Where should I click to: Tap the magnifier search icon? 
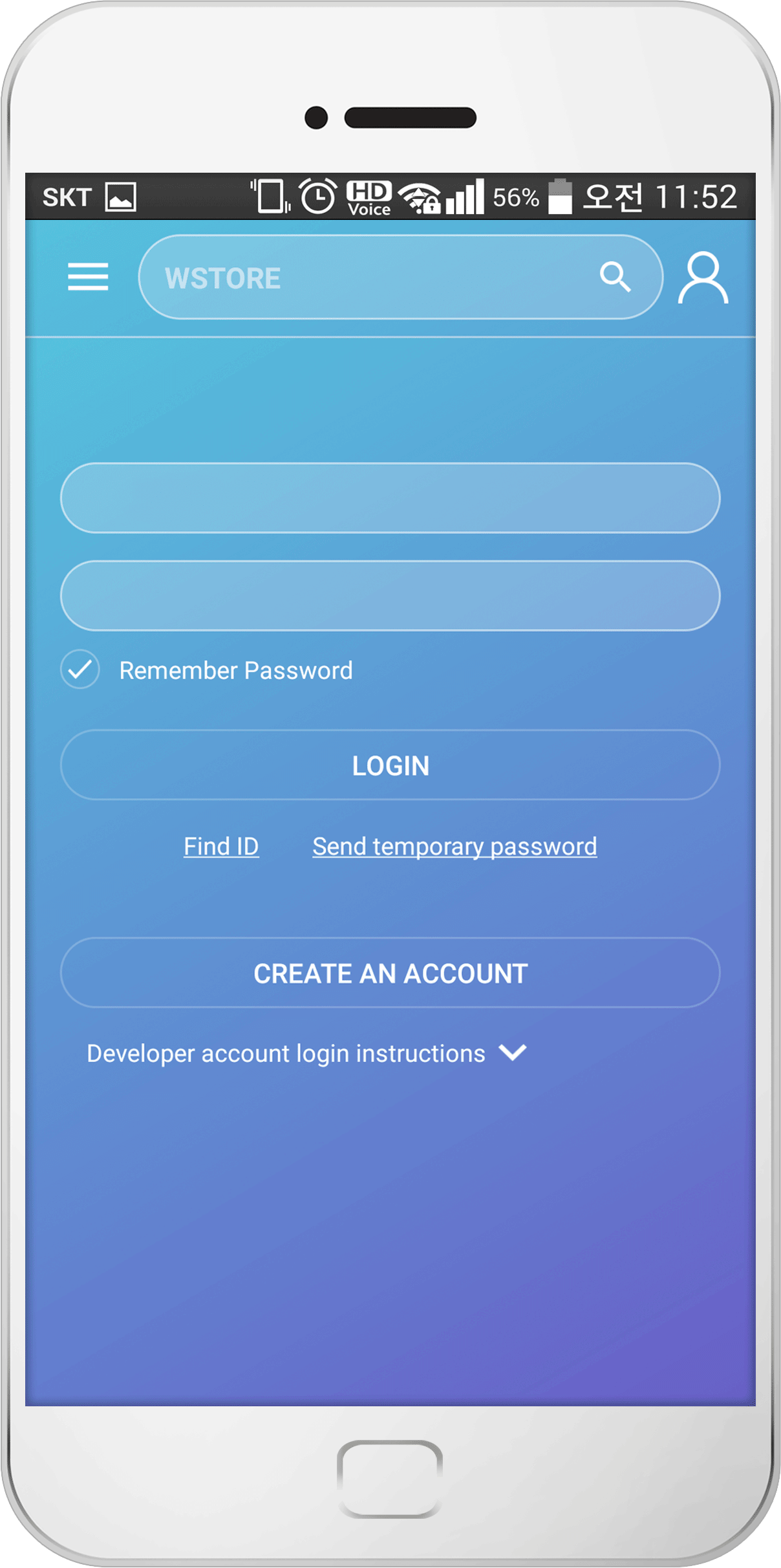click(615, 278)
